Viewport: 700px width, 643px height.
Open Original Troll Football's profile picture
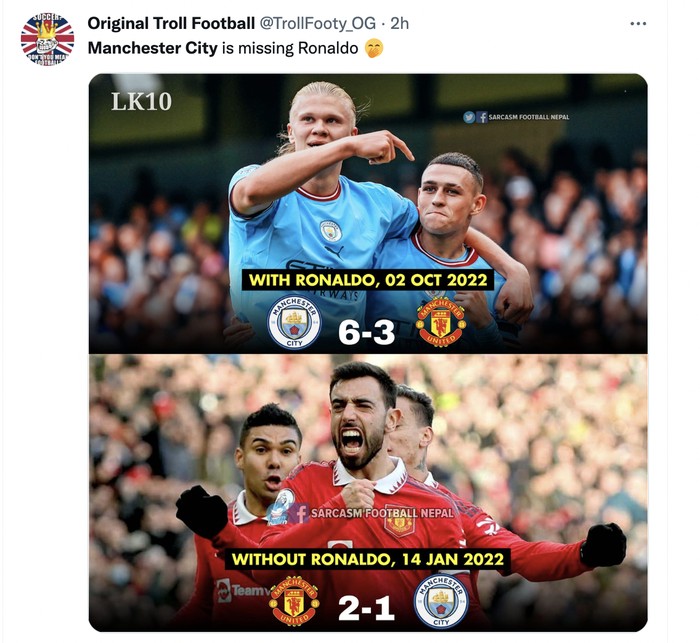(x=47, y=39)
